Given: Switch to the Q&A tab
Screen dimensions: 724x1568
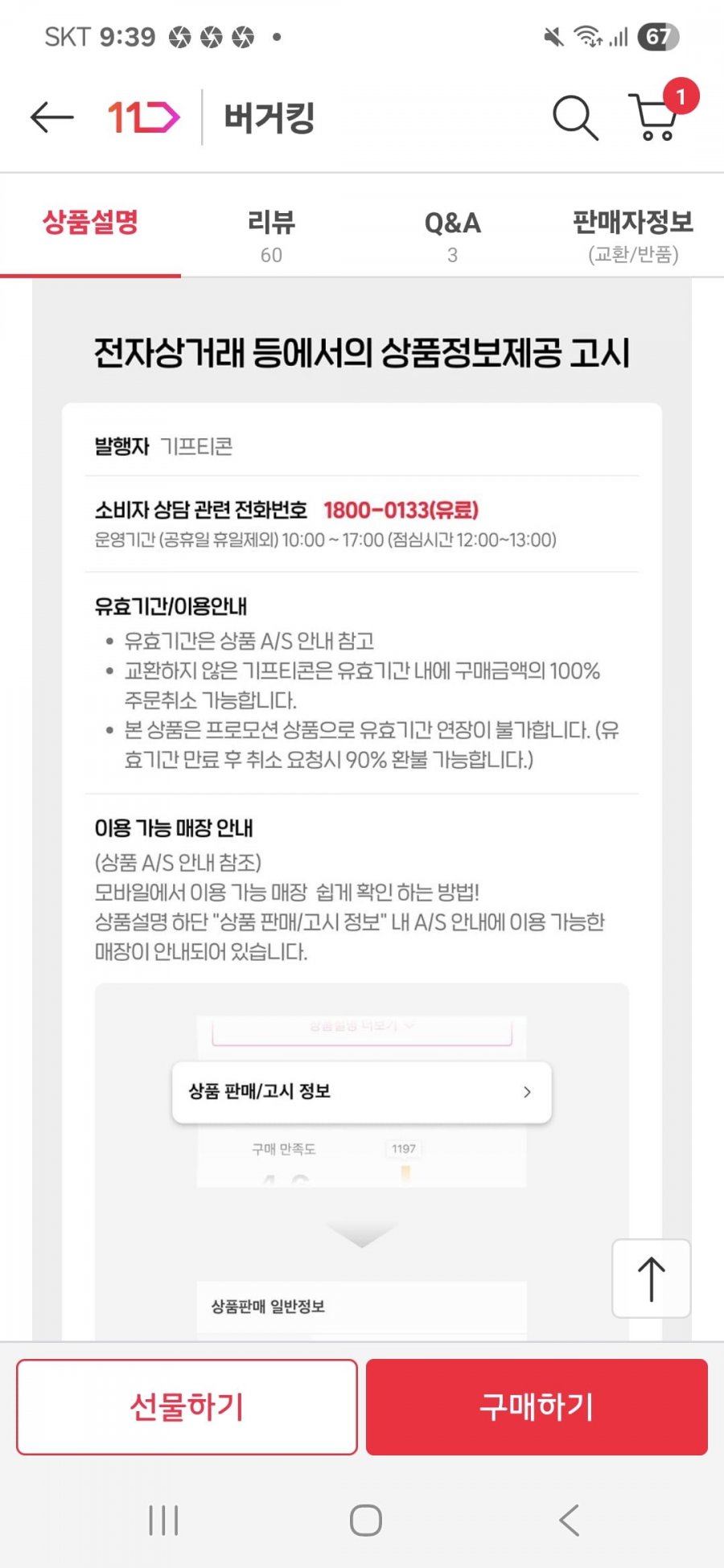Looking at the screenshot, I should coord(452,235).
